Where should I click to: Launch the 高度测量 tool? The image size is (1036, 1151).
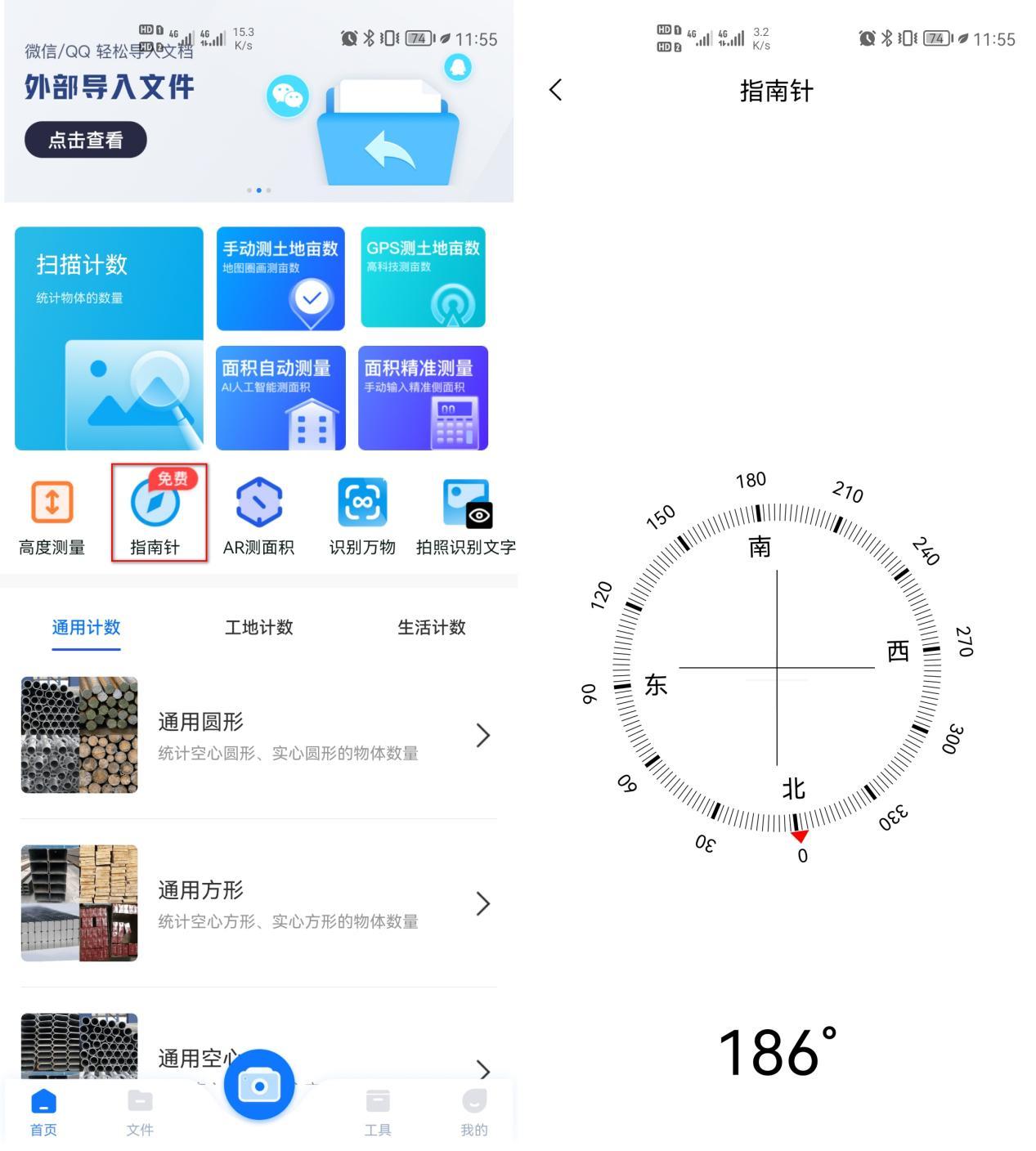coord(52,517)
